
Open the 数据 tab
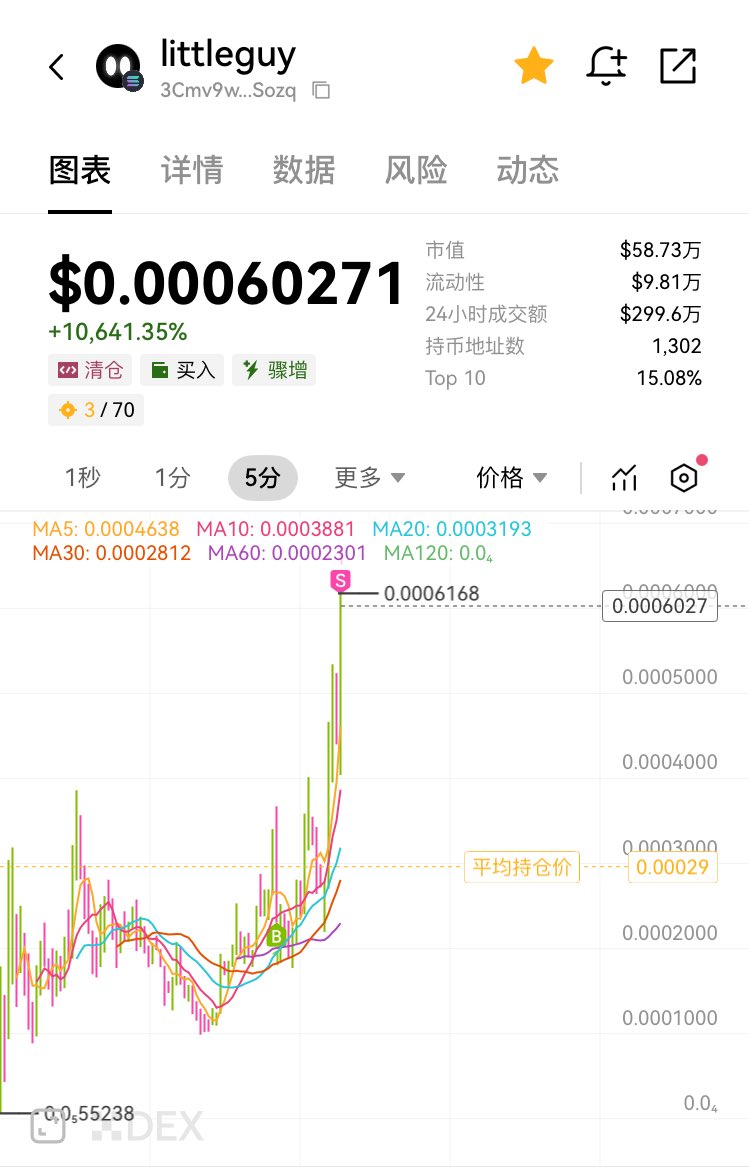tap(304, 170)
